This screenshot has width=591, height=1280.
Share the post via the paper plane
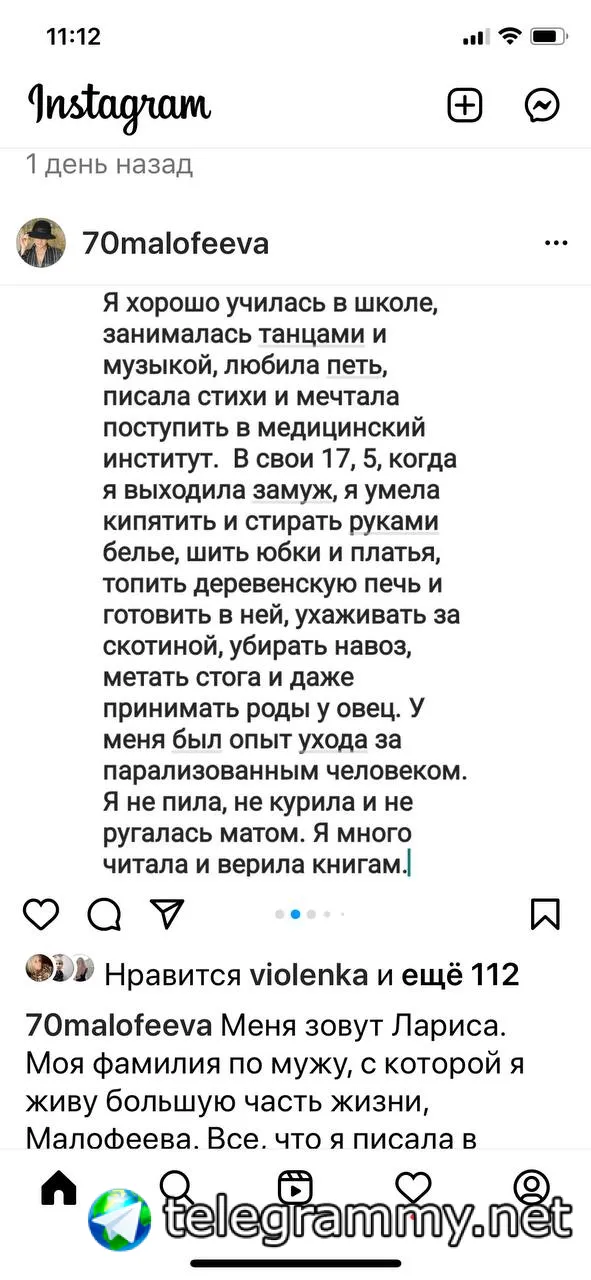click(x=166, y=912)
